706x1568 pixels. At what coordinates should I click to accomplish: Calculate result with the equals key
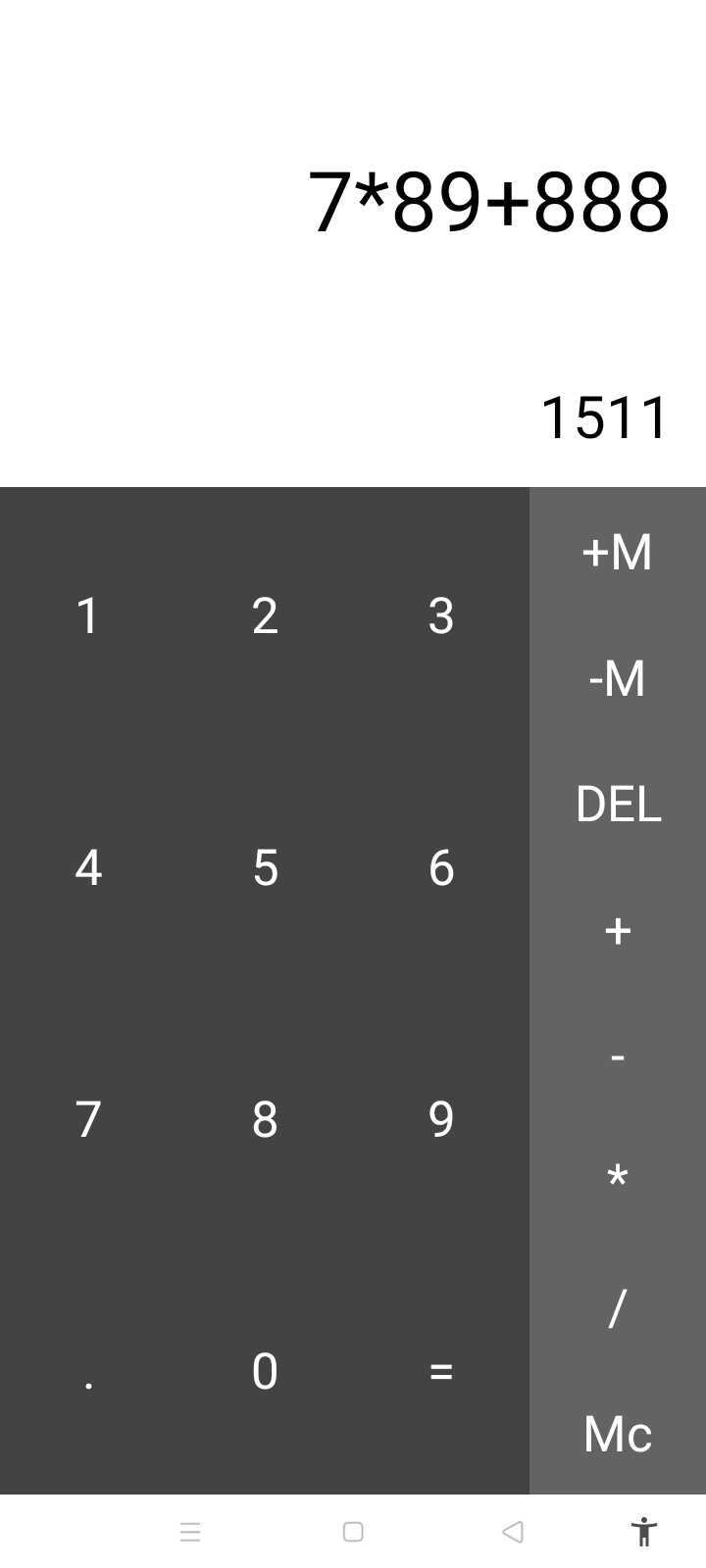pyautogui.click(x=441, y=1370)
